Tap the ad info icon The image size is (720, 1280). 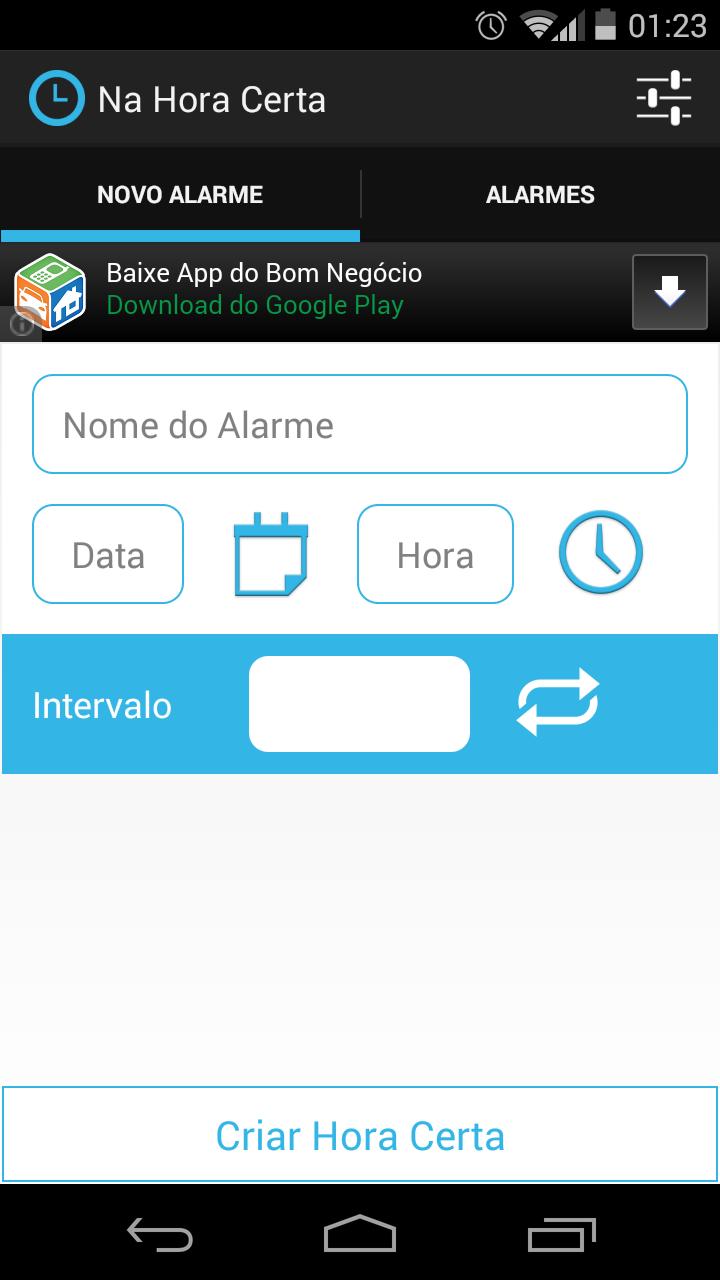coord(20,324)
